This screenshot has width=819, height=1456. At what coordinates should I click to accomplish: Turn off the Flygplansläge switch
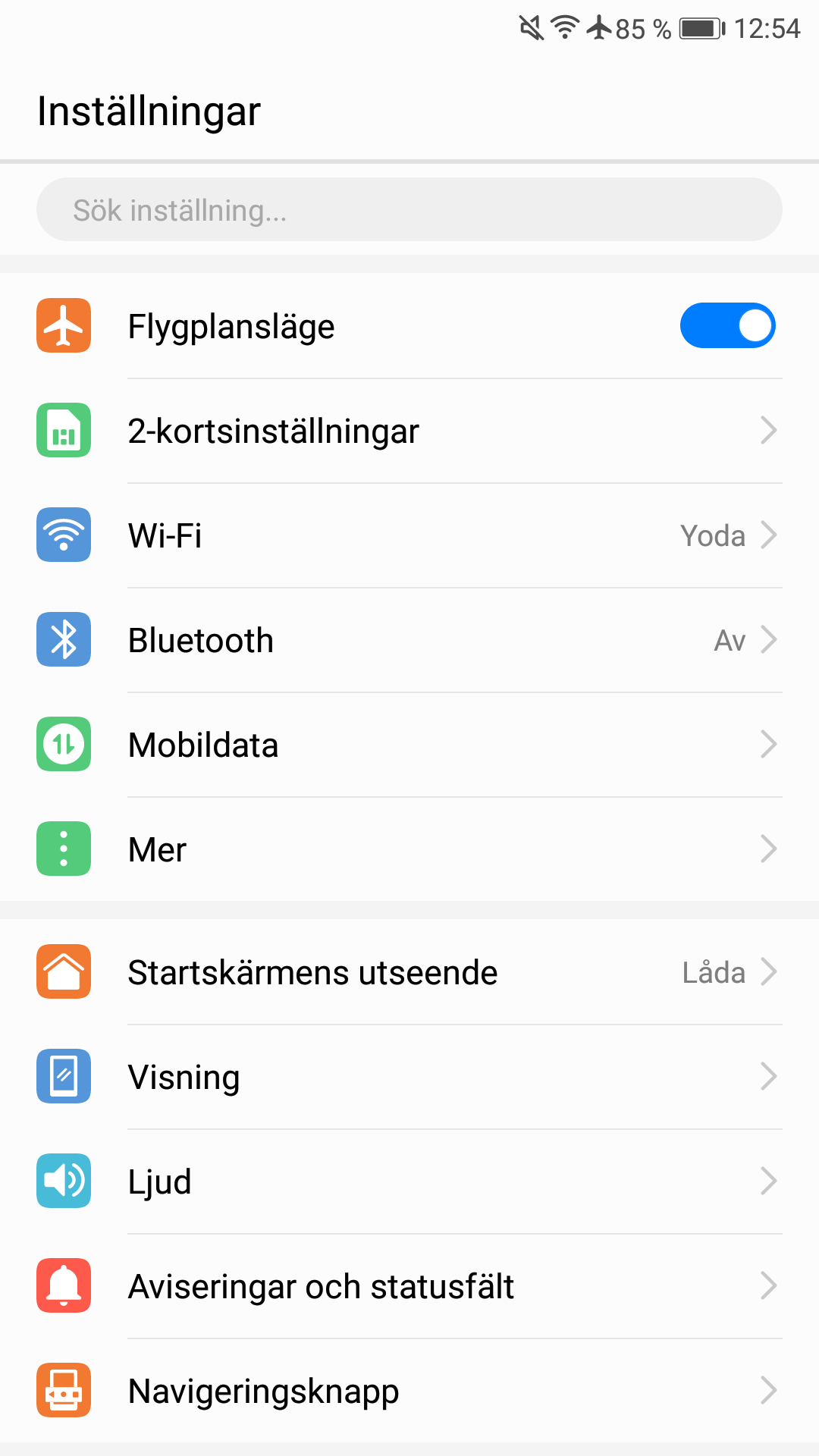coord(727,326)
